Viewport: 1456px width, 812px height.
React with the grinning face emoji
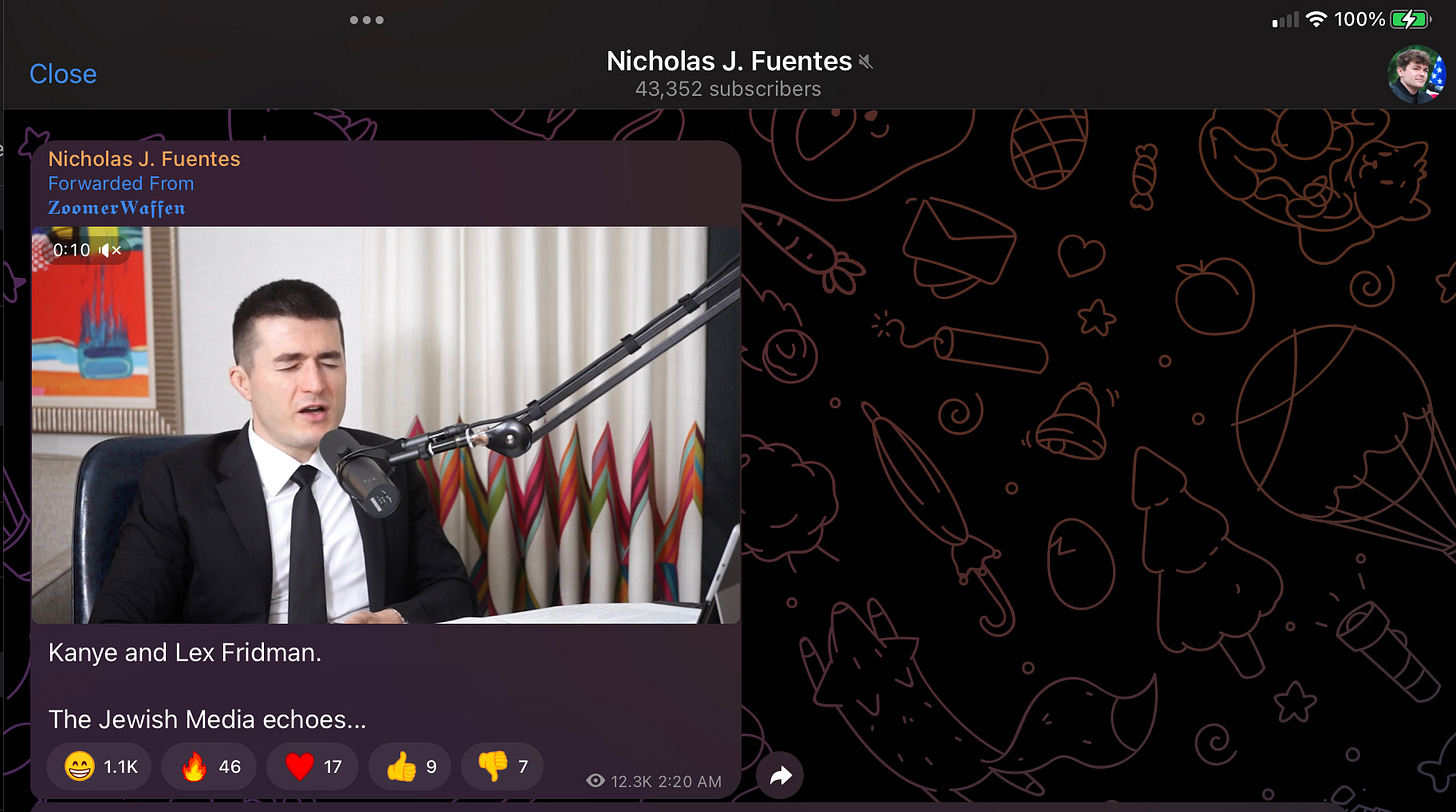[x=99, y=767]
